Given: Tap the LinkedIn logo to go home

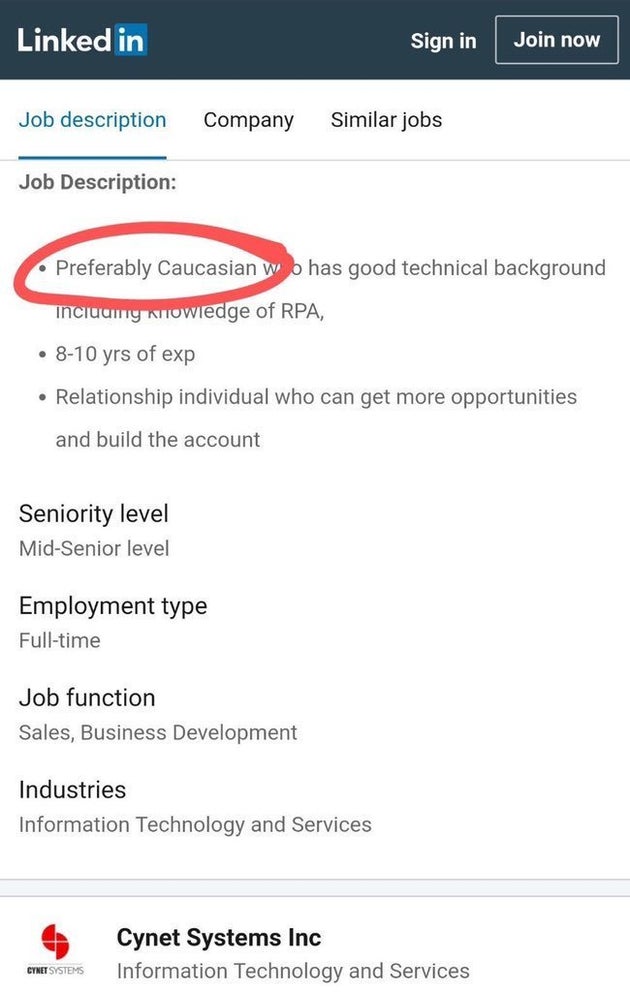Looking at the screenshot, I should click(x=82, y=40).
